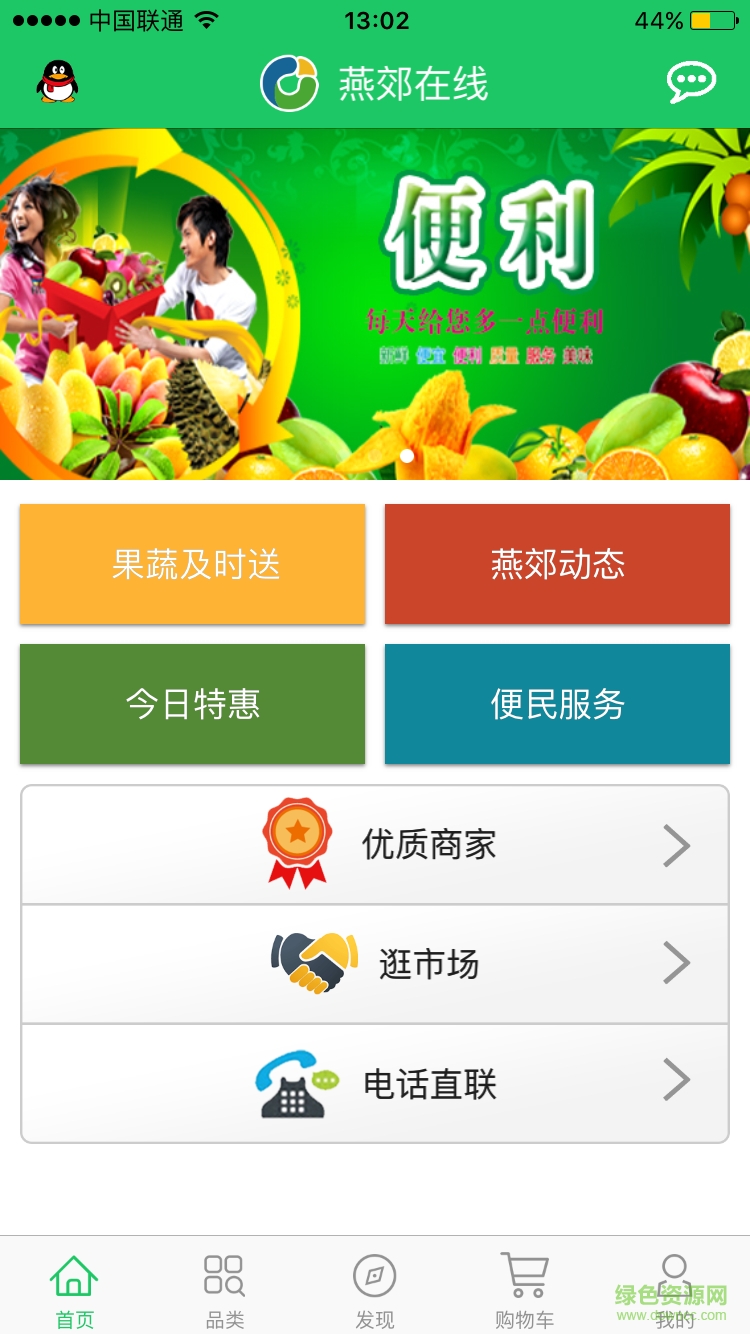The image size is (750, 1334).
Task: Go to the 购物车 tab
Action: [x=525, y=1290]
